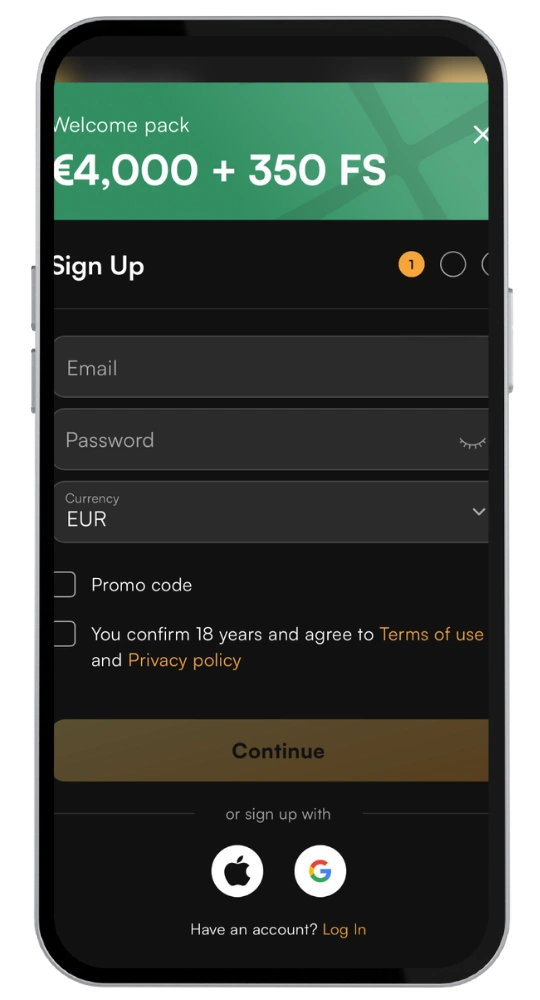540x1000 pixels.
Task: Go to Log In
Action: click(x=344, y=929)
